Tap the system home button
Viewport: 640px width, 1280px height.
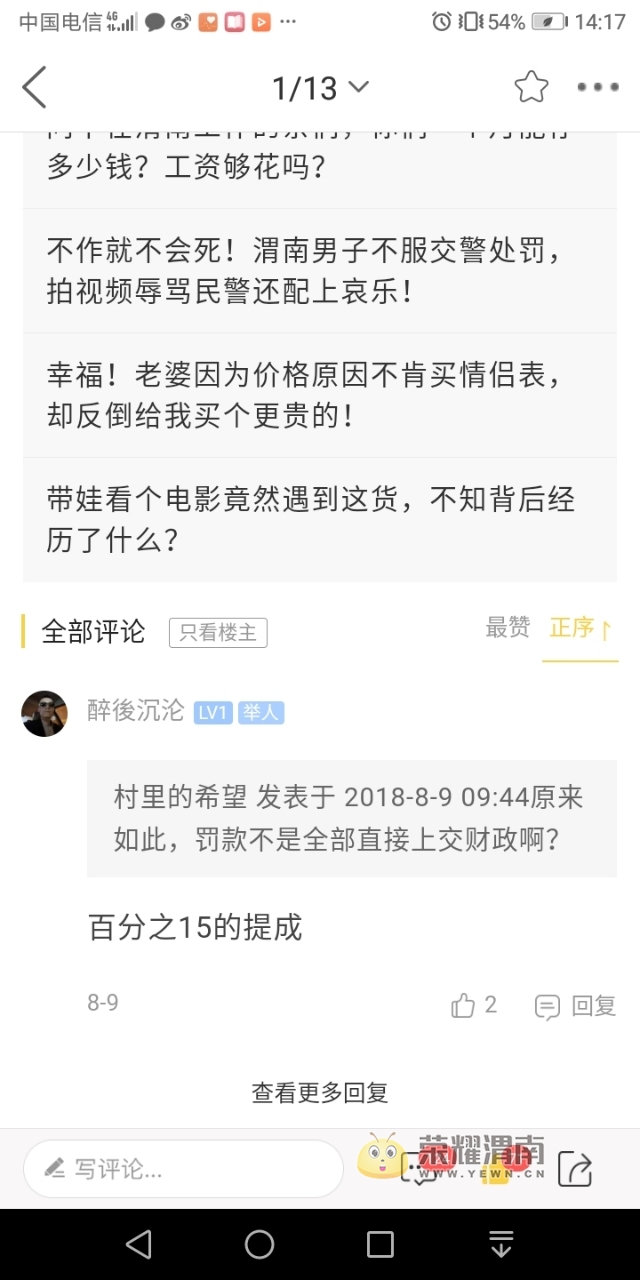[260, 1244]
